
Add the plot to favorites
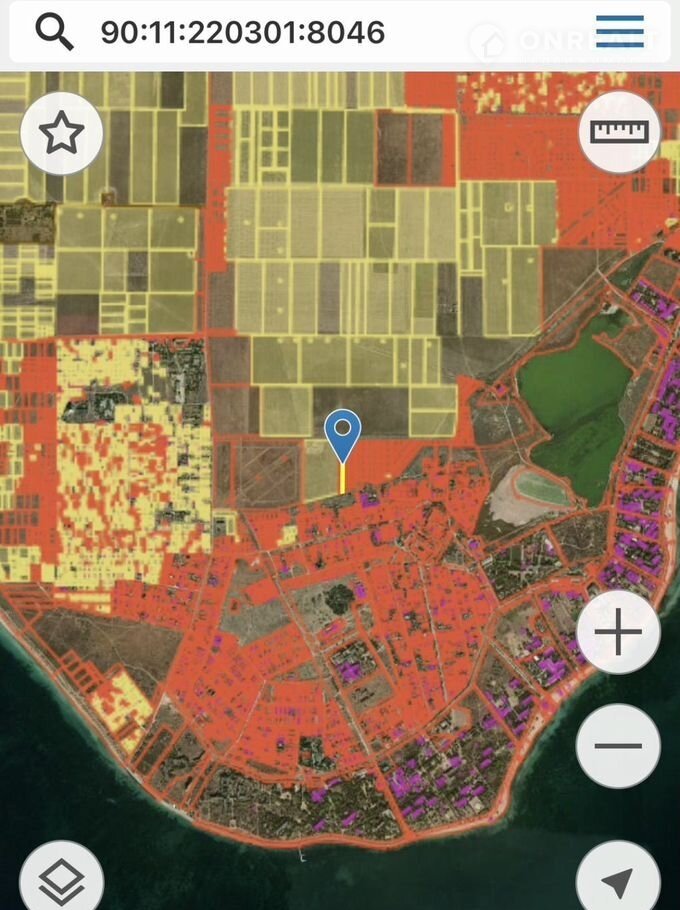62,133
